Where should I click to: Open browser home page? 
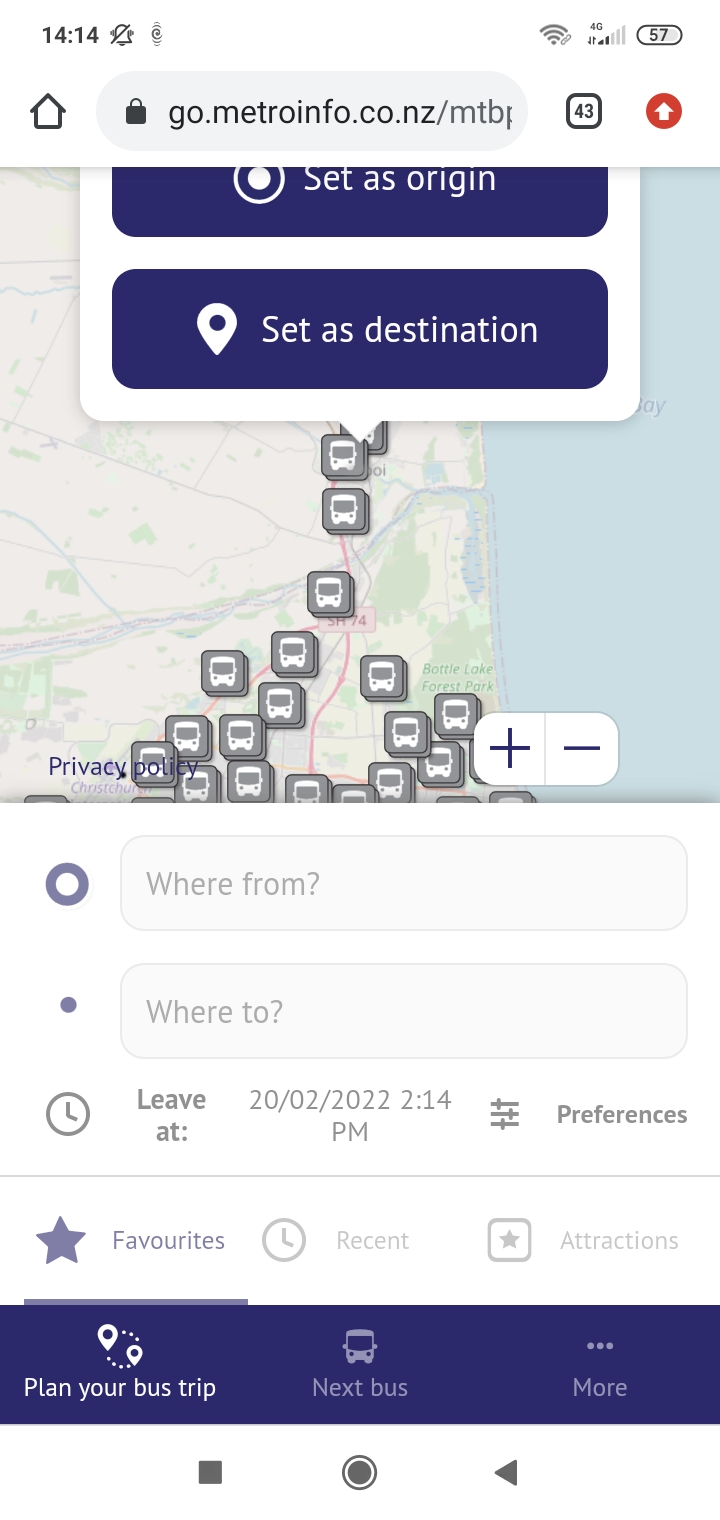click(x=48, y=112)
